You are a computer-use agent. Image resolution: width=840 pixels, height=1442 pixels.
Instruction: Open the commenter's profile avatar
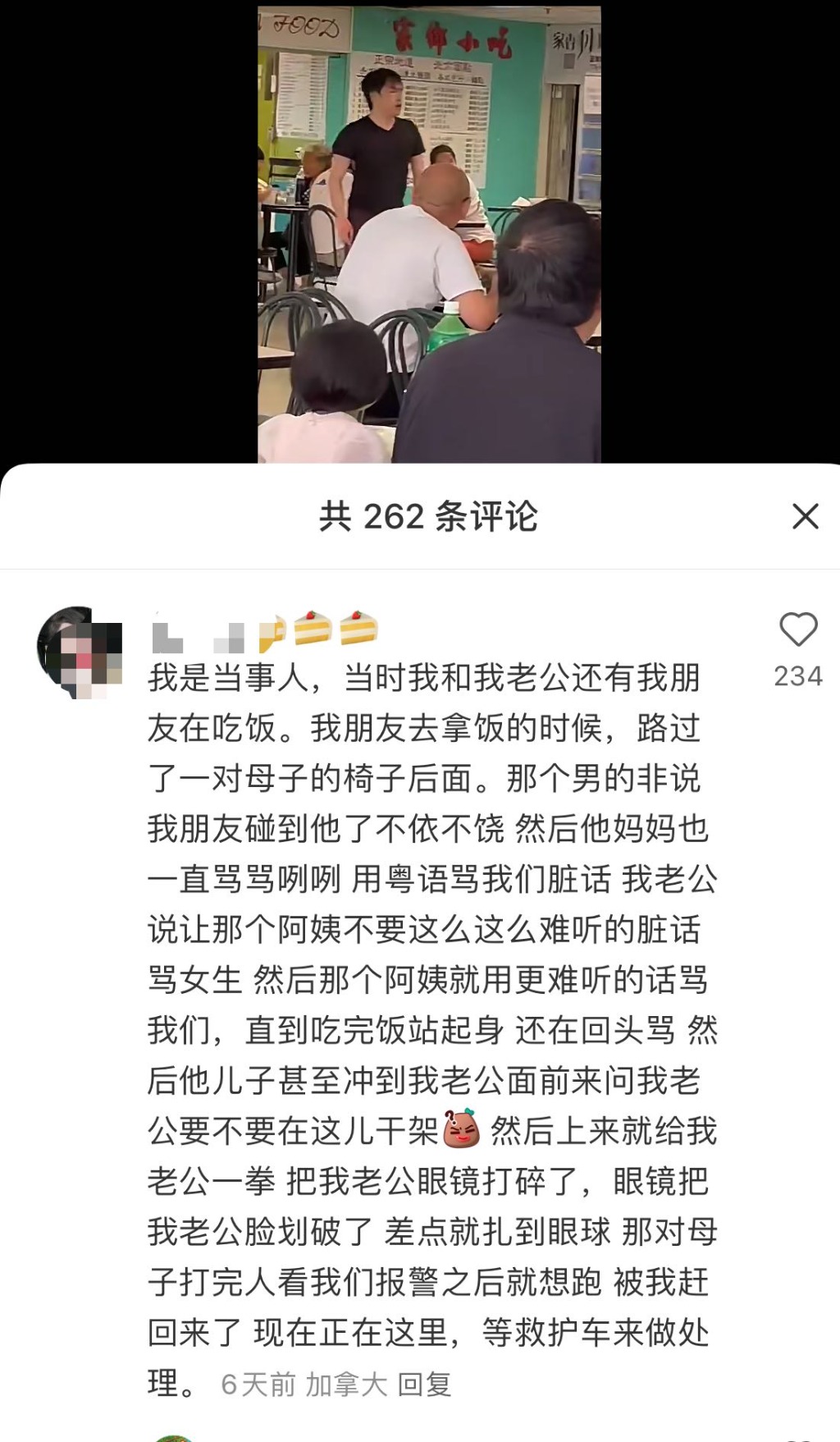80,652
